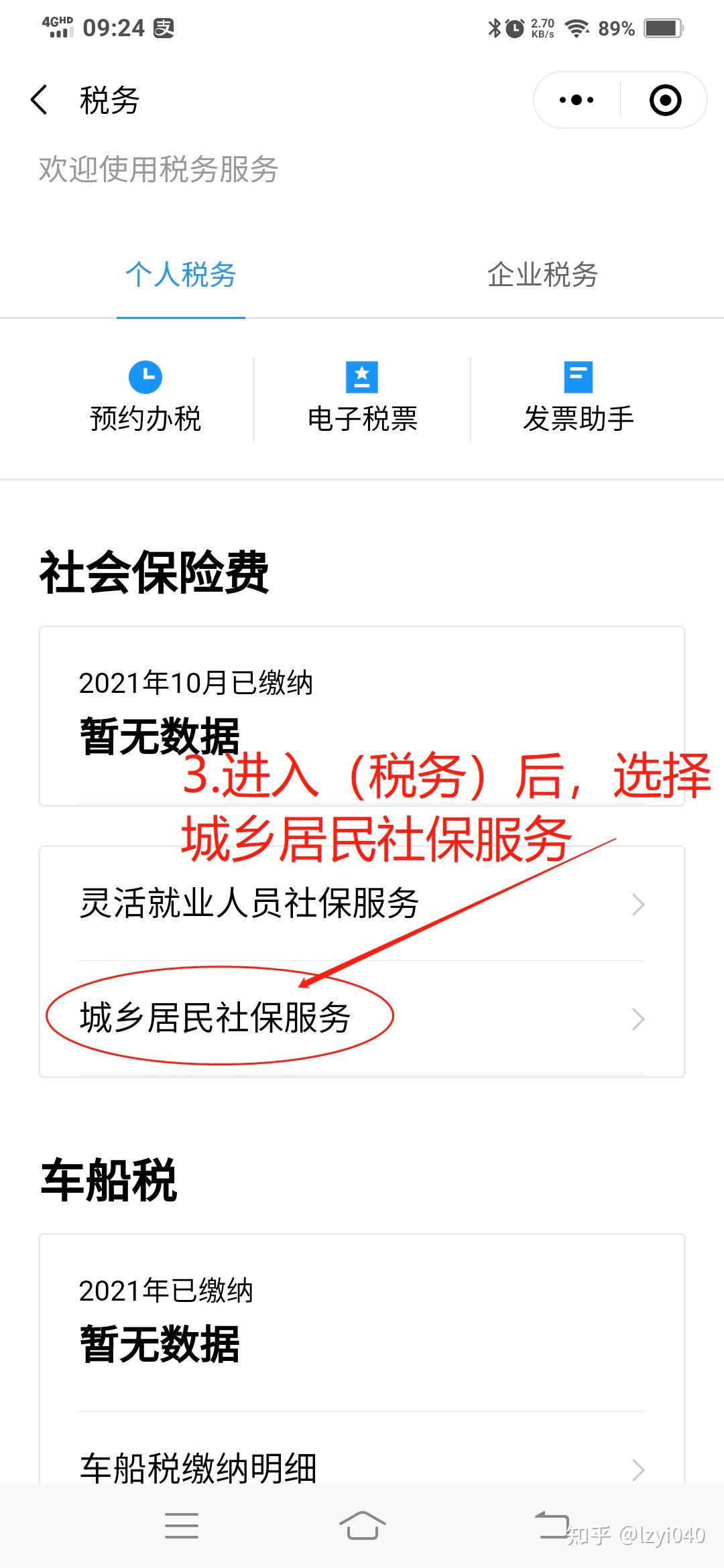The image size is (724, 1568).
Task: Tap the system home button
Action: tap(362, 1526)
